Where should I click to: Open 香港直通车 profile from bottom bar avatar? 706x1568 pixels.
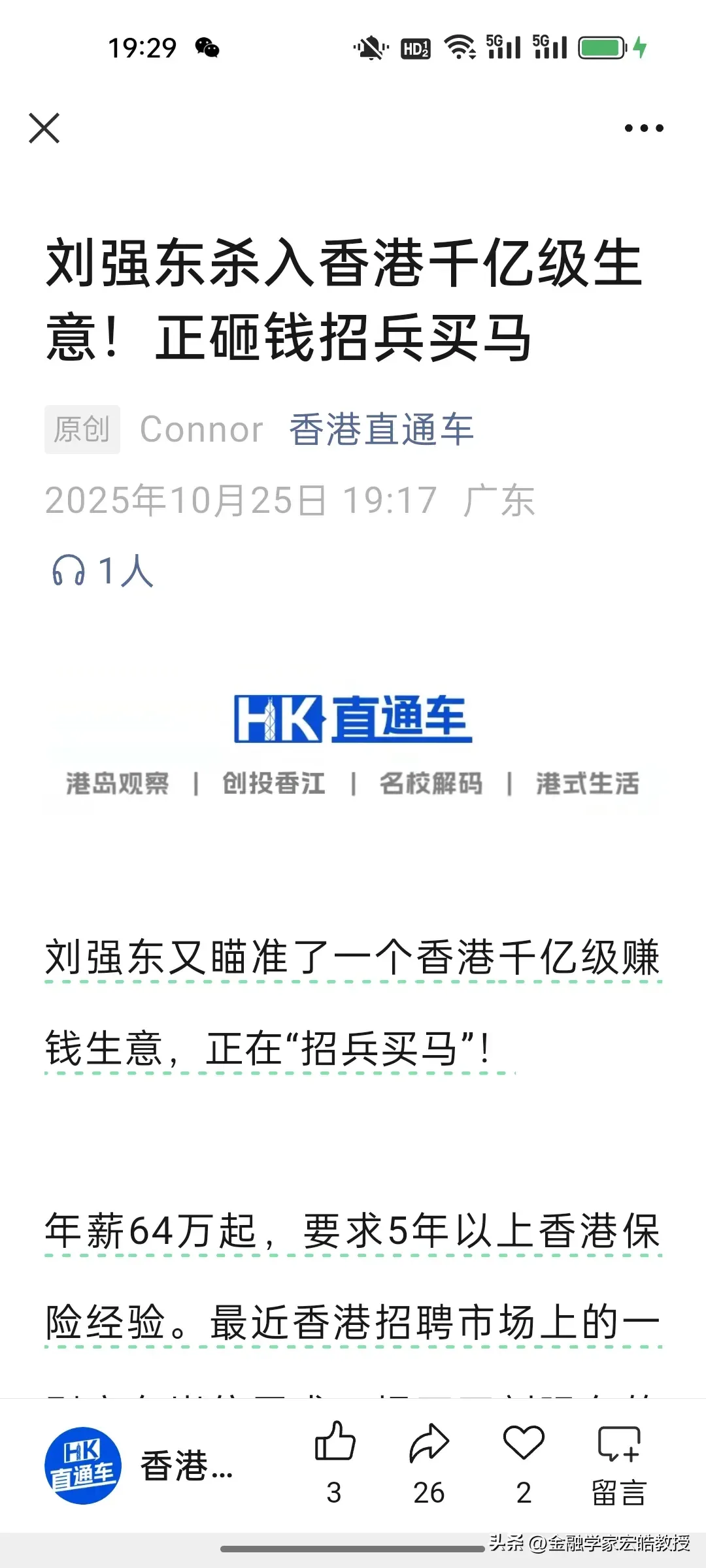83,1465
